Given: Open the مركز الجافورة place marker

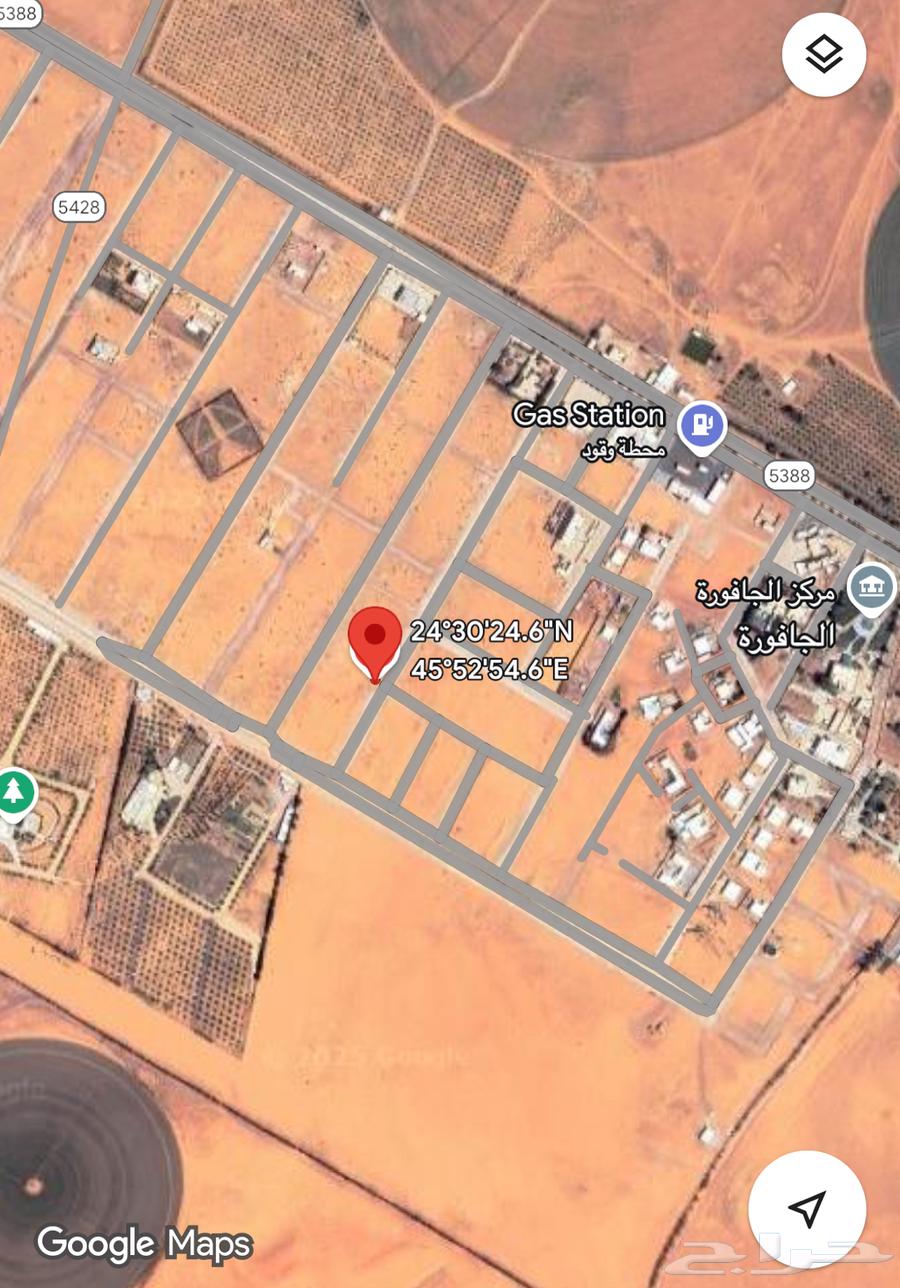Looking at the screenshot, I should (x=871, y=587).
